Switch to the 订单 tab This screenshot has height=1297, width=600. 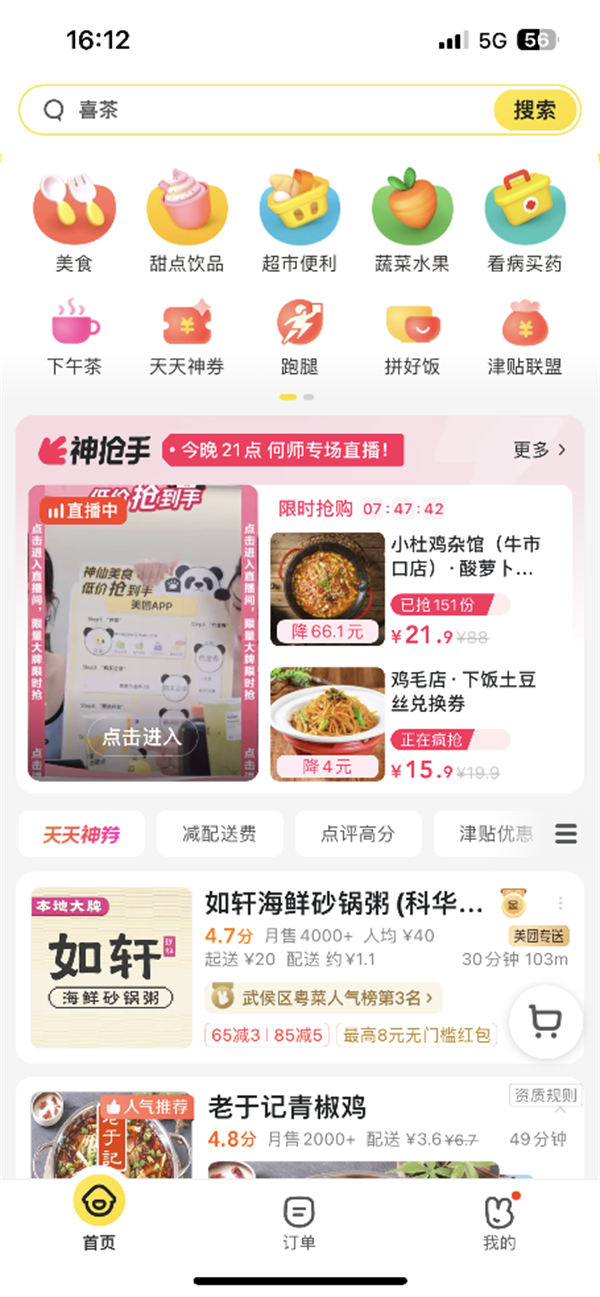(x=298, y=1222)
